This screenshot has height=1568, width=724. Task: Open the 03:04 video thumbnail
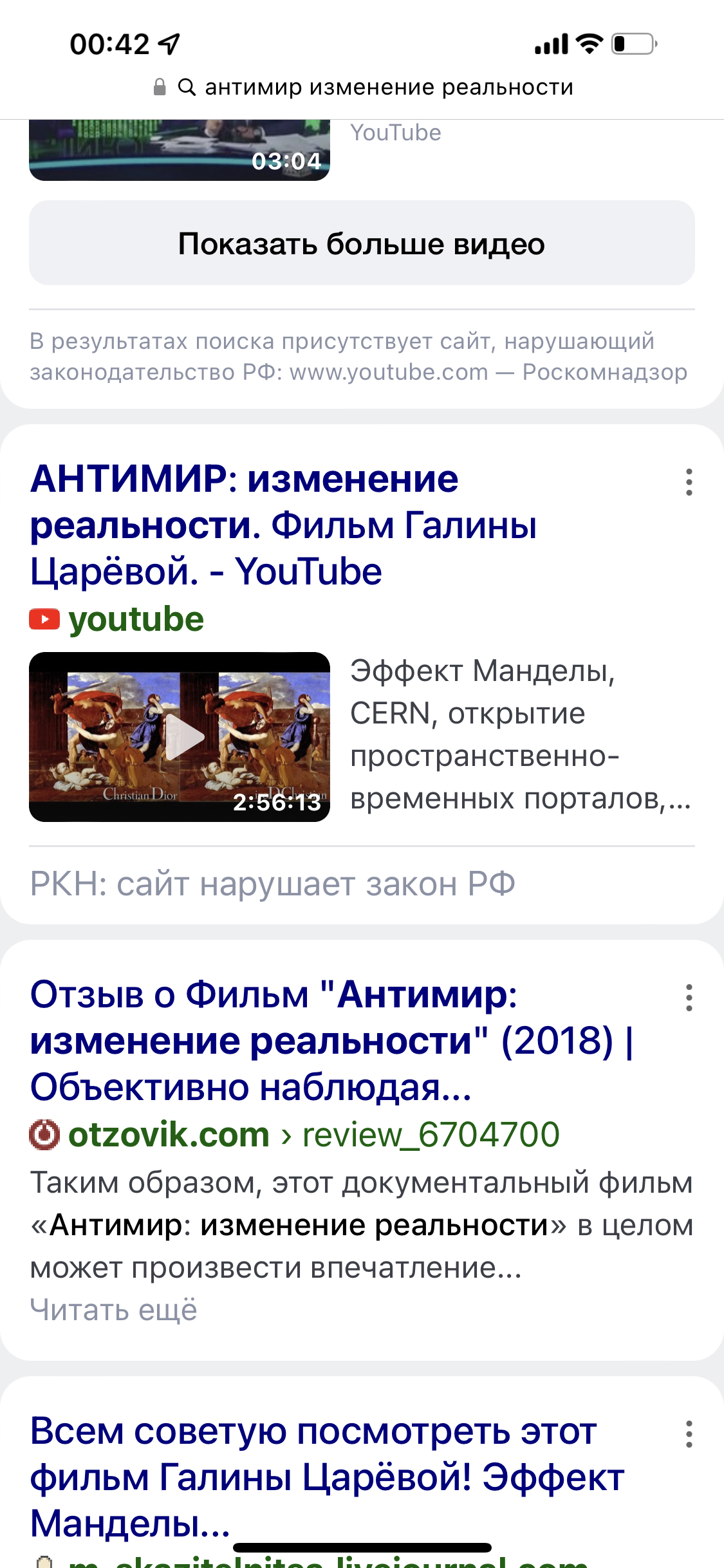[180, 150]
